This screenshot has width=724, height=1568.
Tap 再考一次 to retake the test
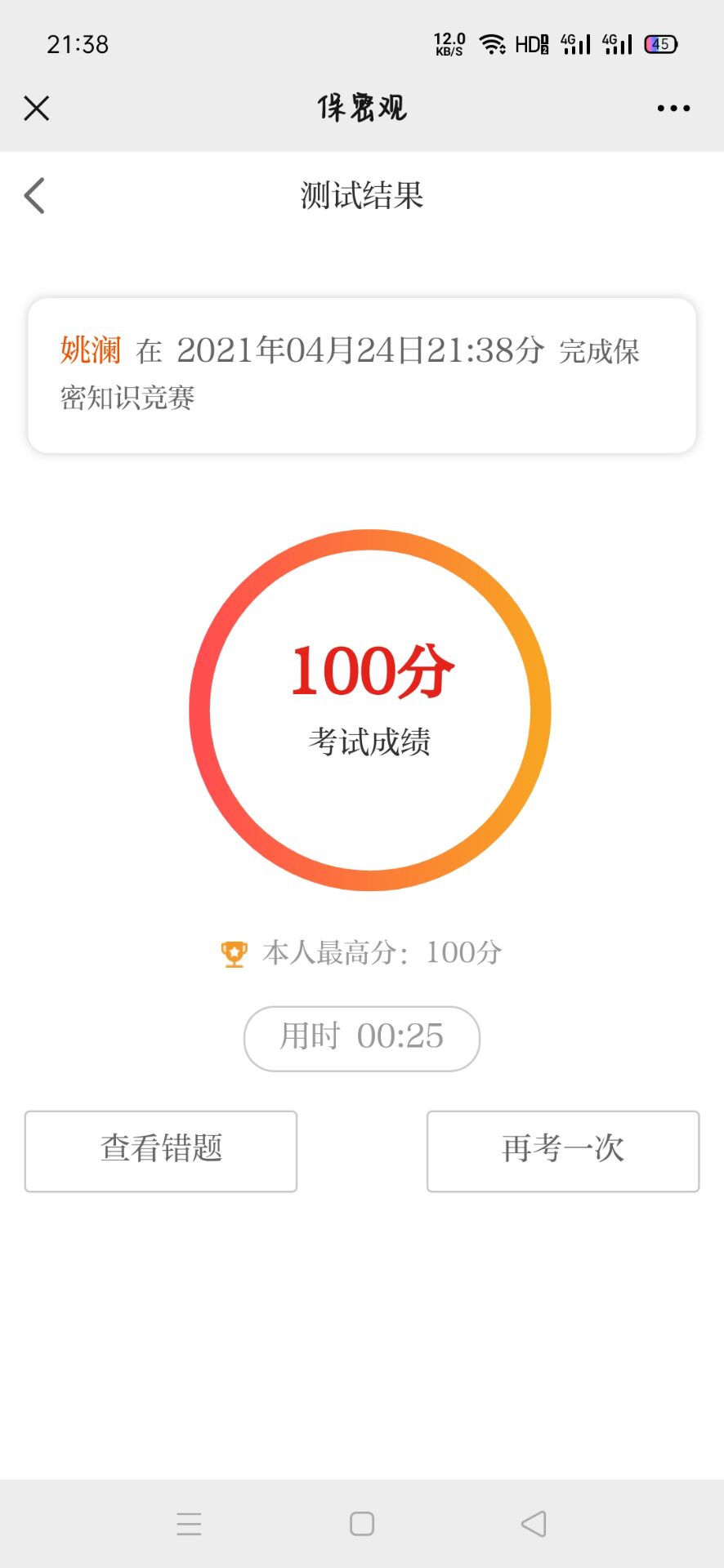(x=563, y=1151)
